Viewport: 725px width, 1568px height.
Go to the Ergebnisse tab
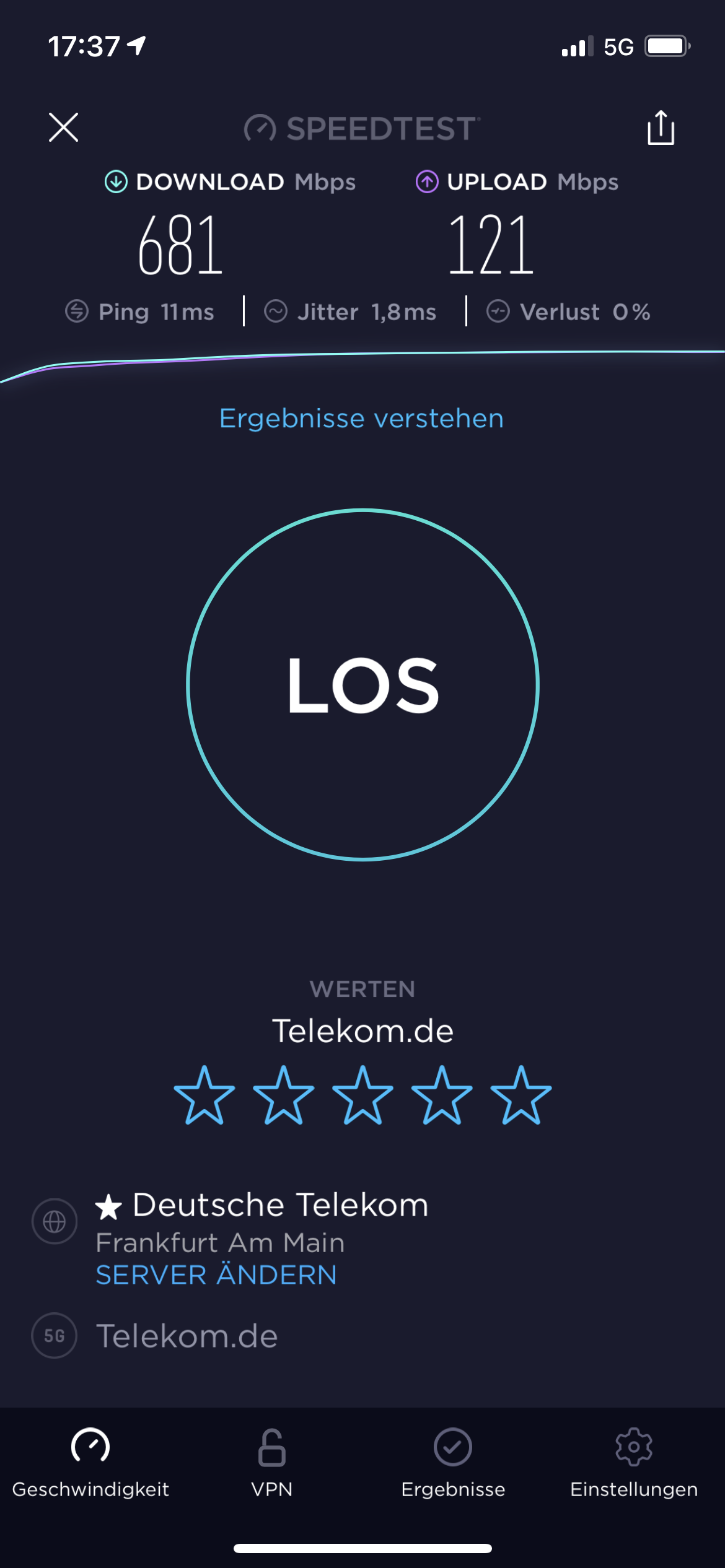pos(453,1463)
